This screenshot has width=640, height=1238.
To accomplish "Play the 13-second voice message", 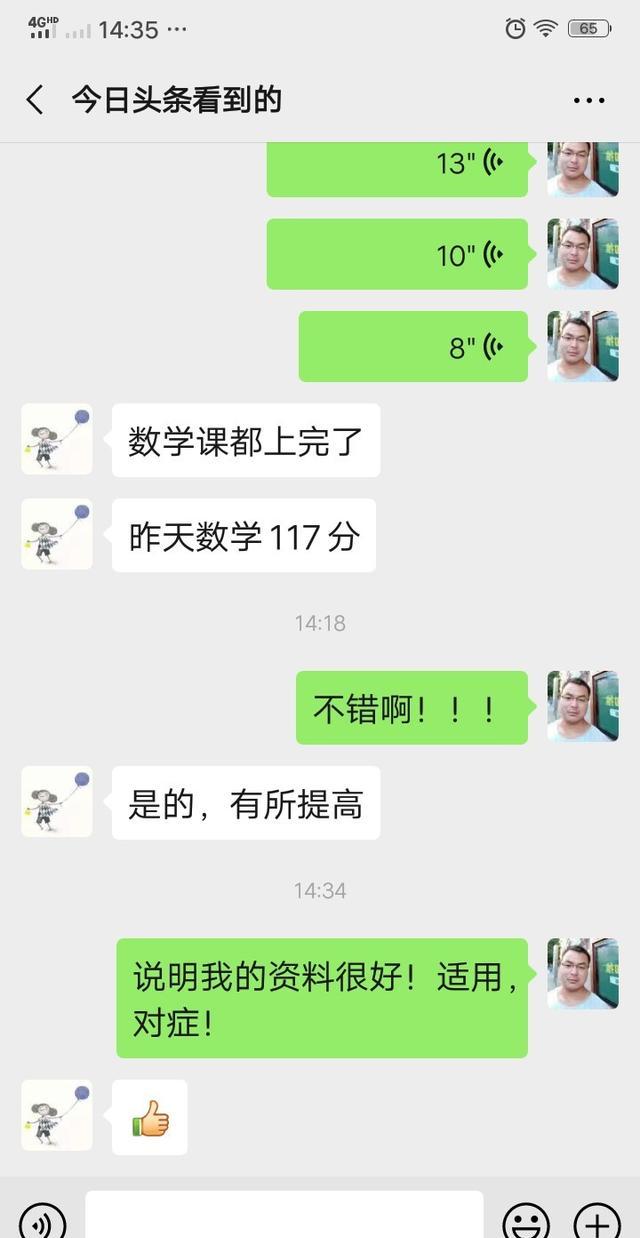I will pyautogui.click(x=397, y=165).
